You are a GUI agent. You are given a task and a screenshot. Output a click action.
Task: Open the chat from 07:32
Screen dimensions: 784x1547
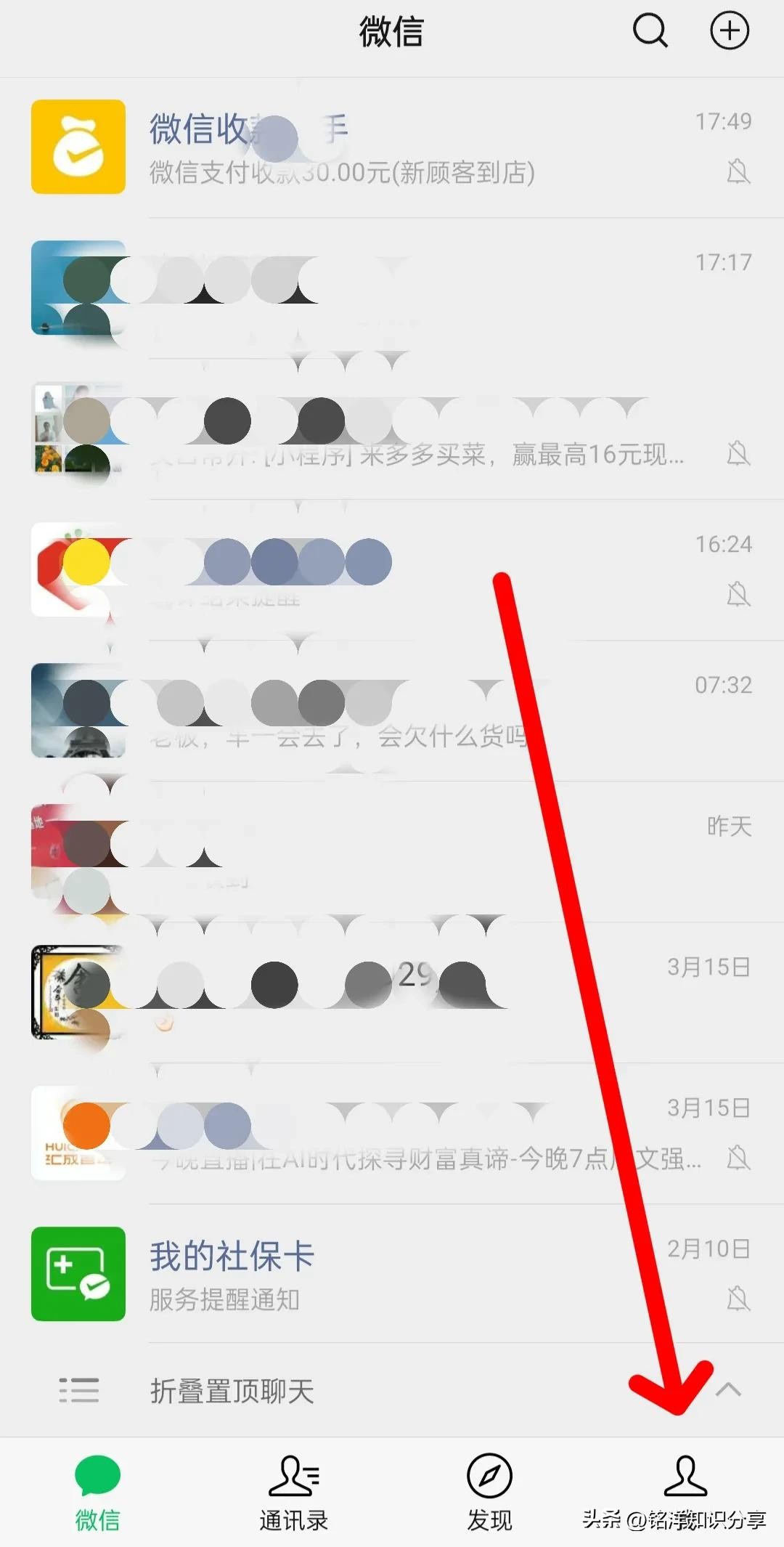392,711
